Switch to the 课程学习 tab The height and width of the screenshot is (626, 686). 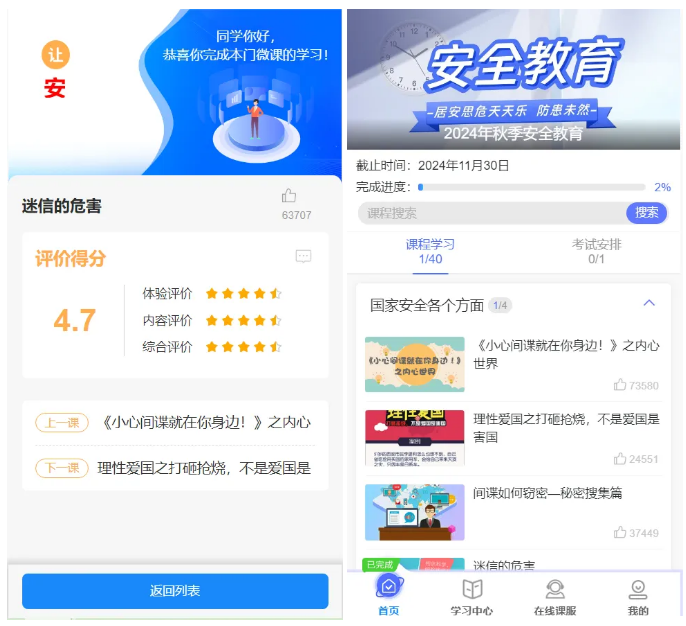point(430,251)
